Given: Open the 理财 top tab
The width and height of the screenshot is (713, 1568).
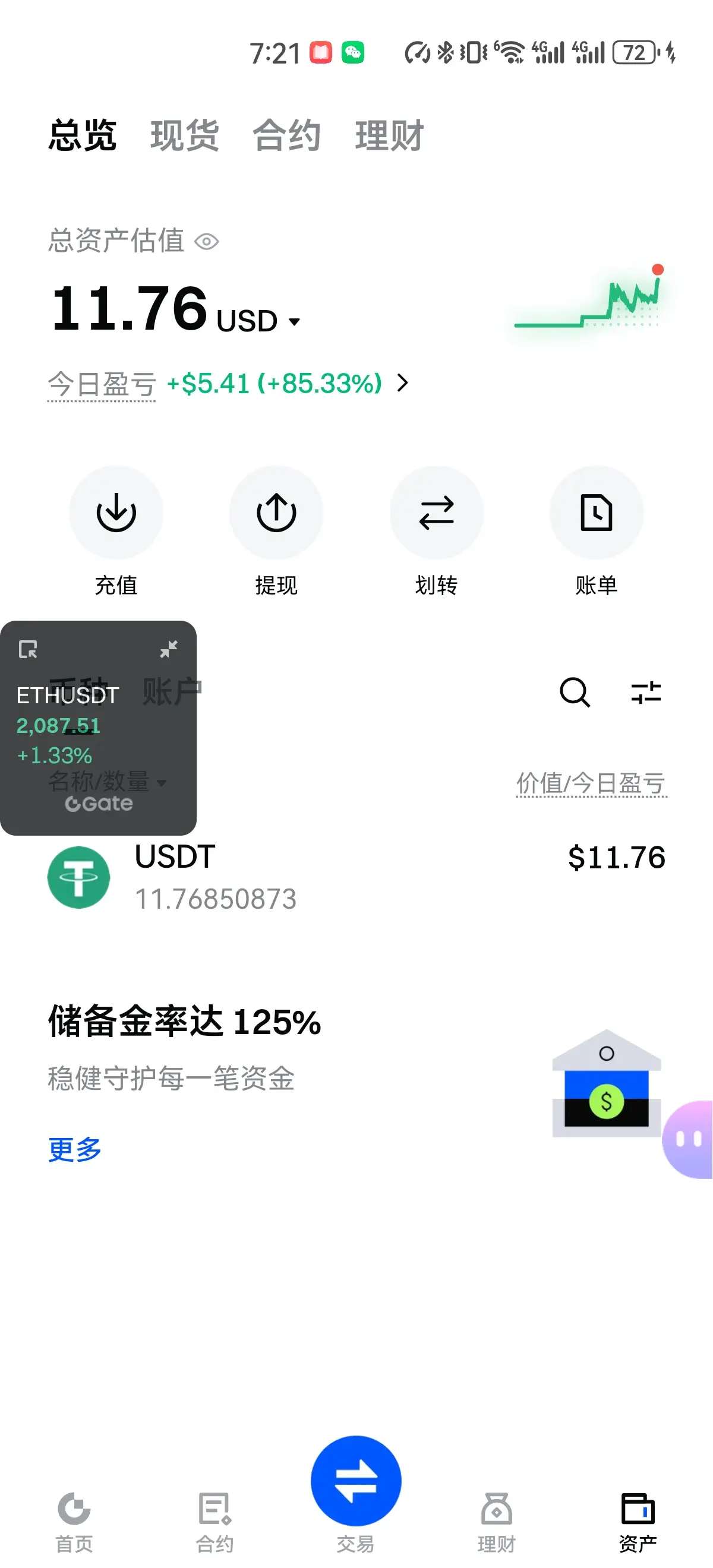Looking at the screenshot, I should coord(389,134).
